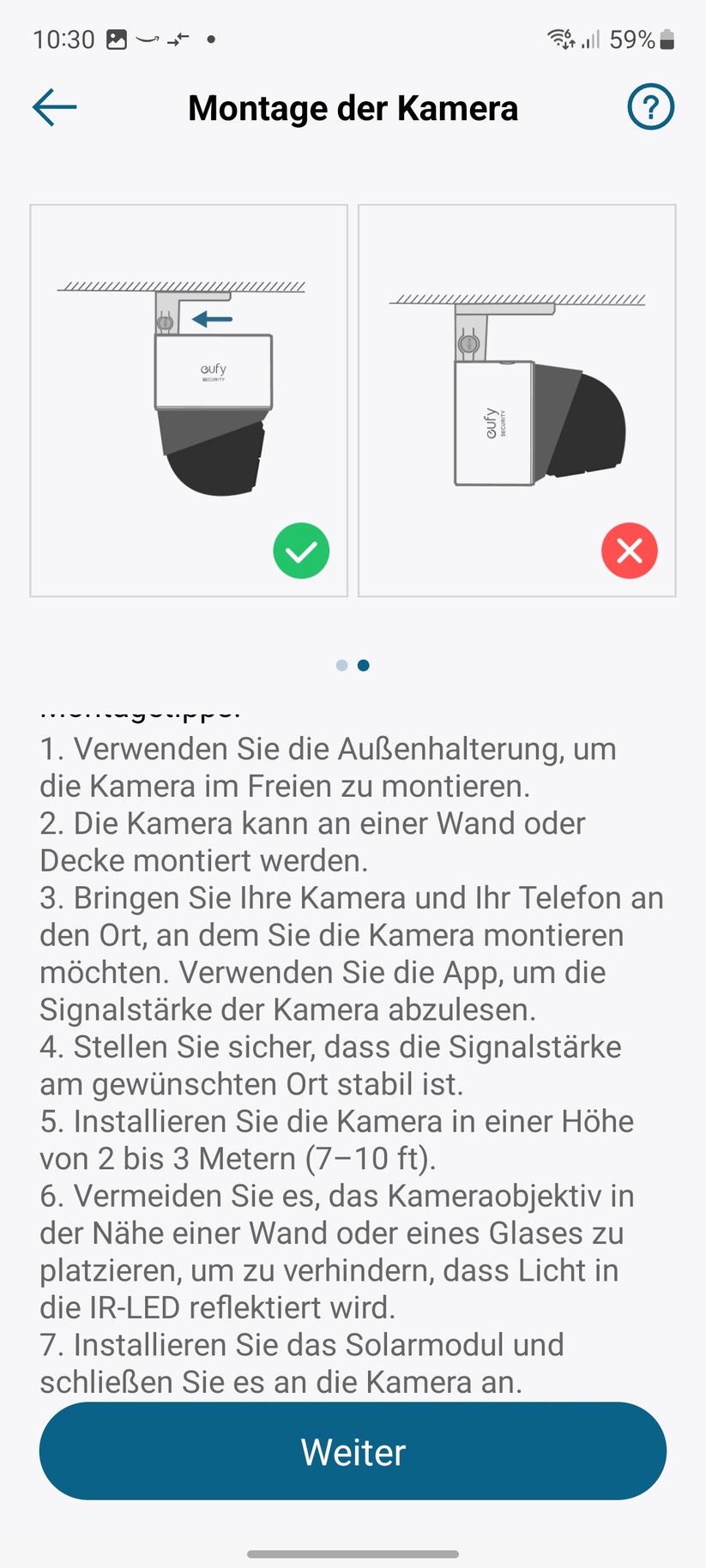Switch to the wrong mounting illustration

pyautogui.click(x=516, y=399)
